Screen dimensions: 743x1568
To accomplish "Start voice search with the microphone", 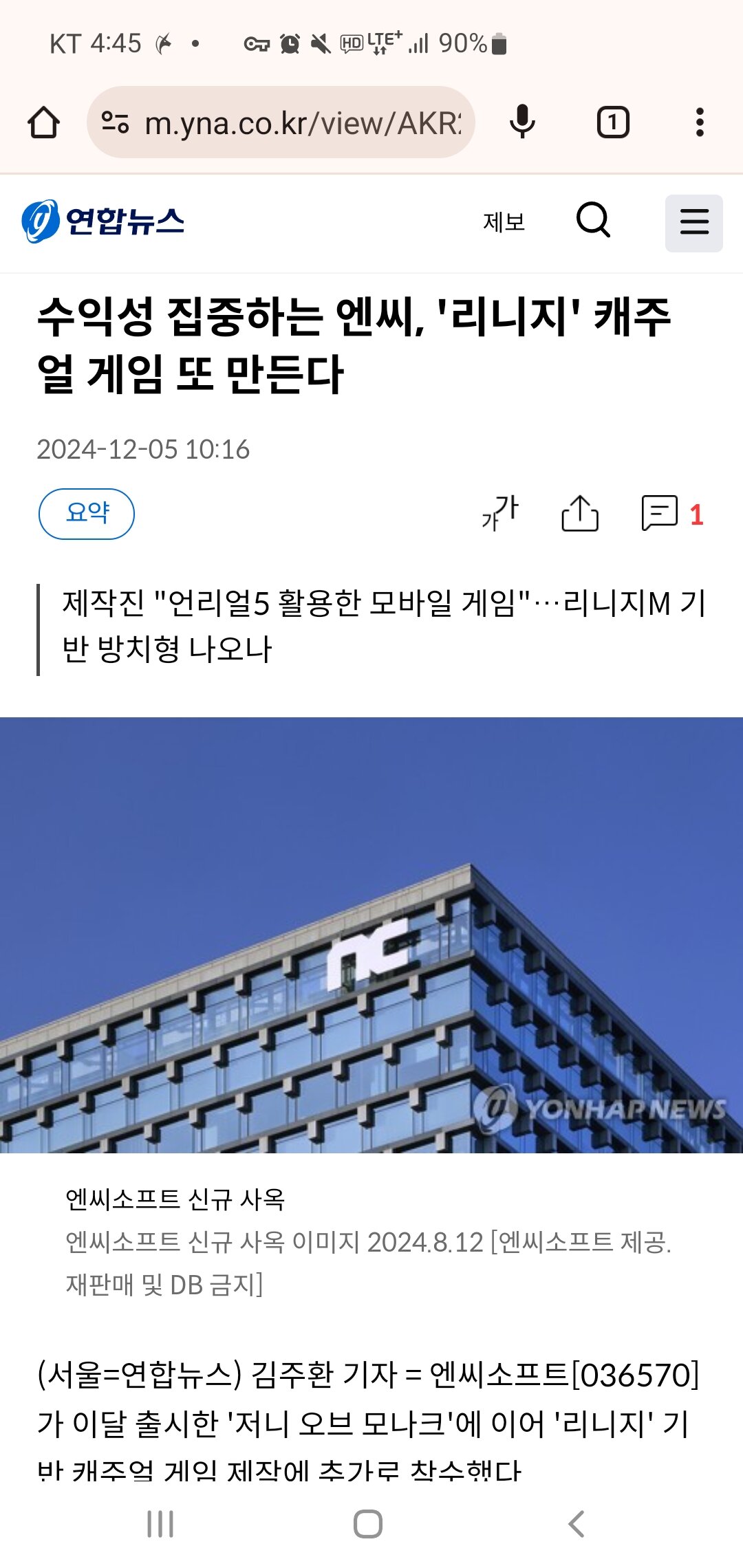I will [522, 122].
